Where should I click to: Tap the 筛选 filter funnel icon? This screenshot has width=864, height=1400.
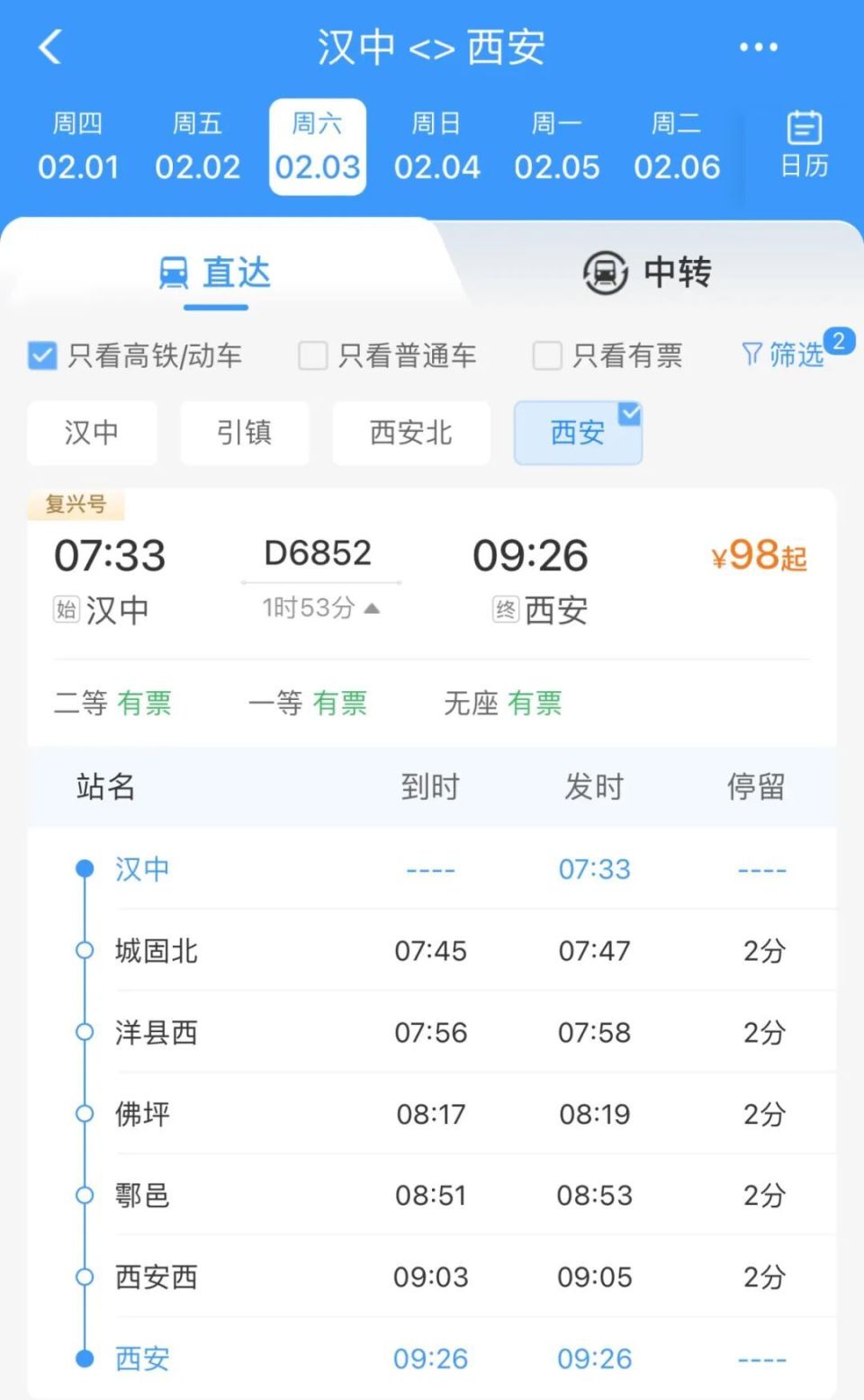click(x=751, y=354)
